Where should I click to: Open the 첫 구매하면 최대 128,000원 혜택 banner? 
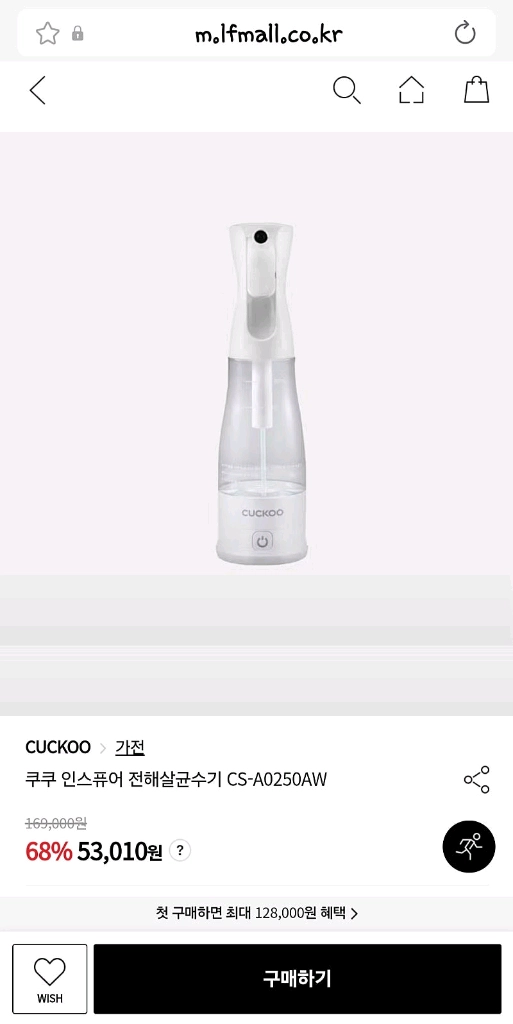(256, 913)
